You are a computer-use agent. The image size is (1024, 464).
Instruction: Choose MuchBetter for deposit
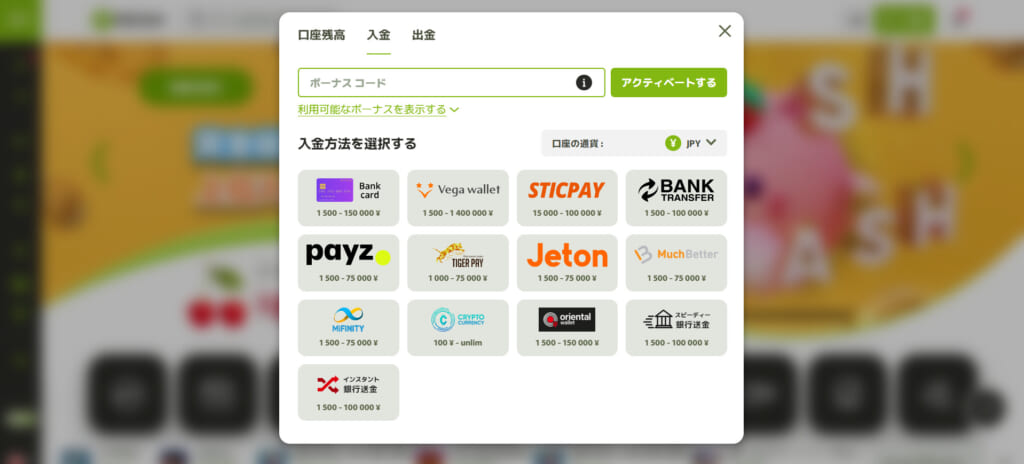coord(676,262)
